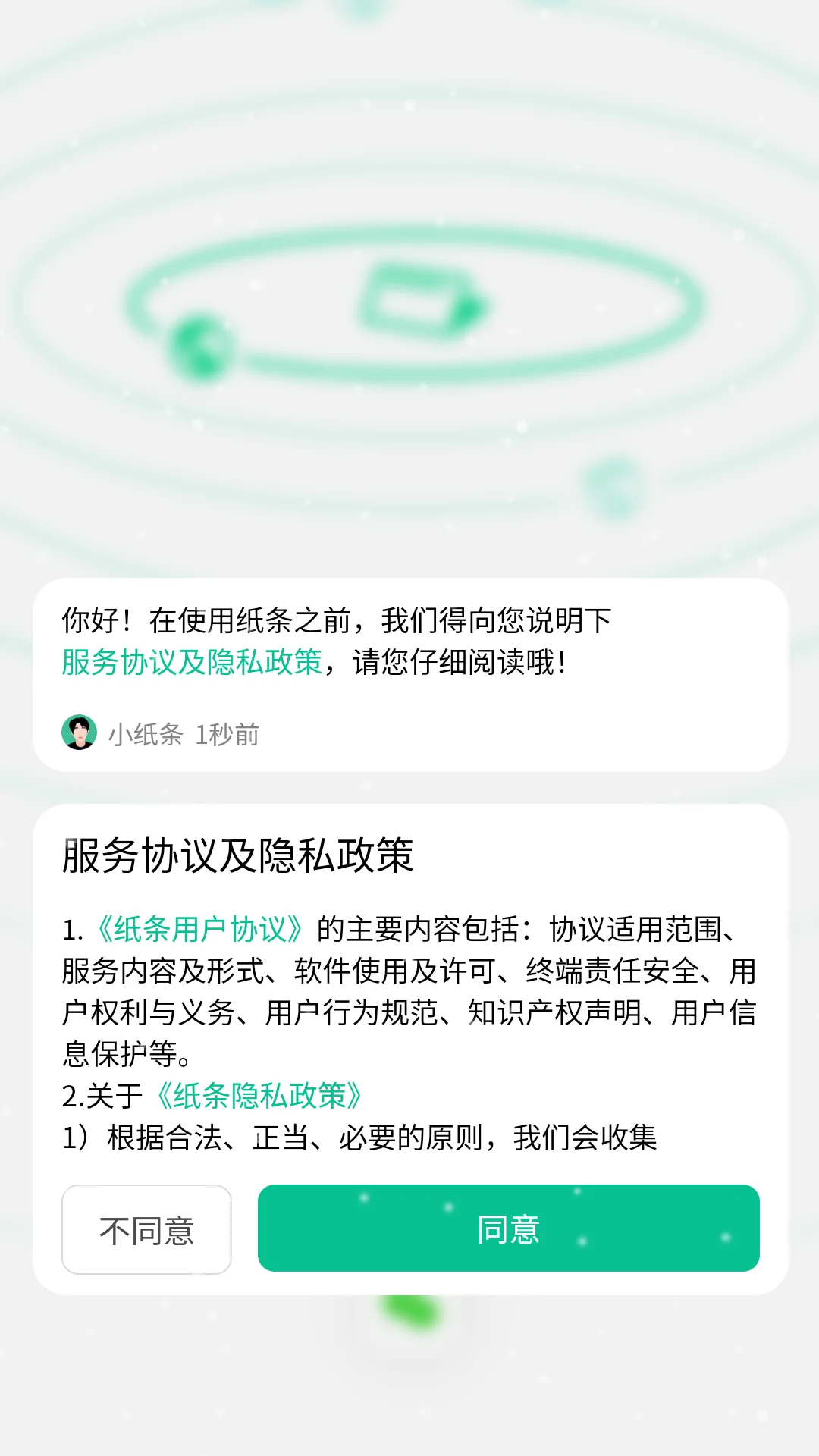Accept the service agreement via 同意

pyautogui.click(x=509, y=1228)
